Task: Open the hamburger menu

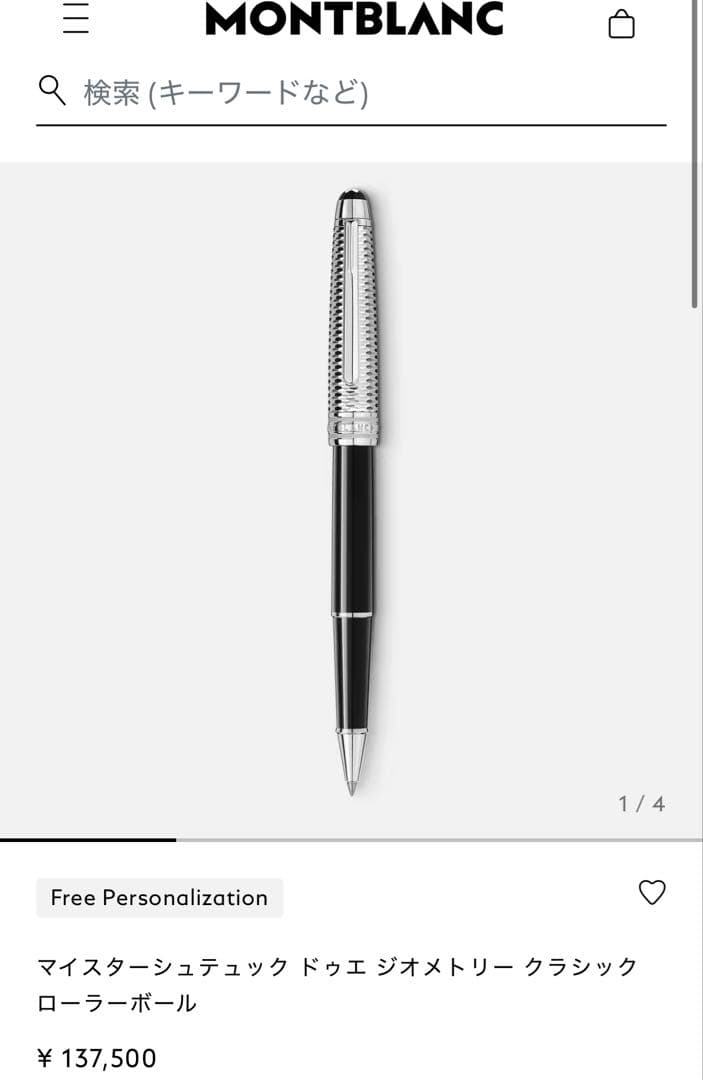Action: 76,18
